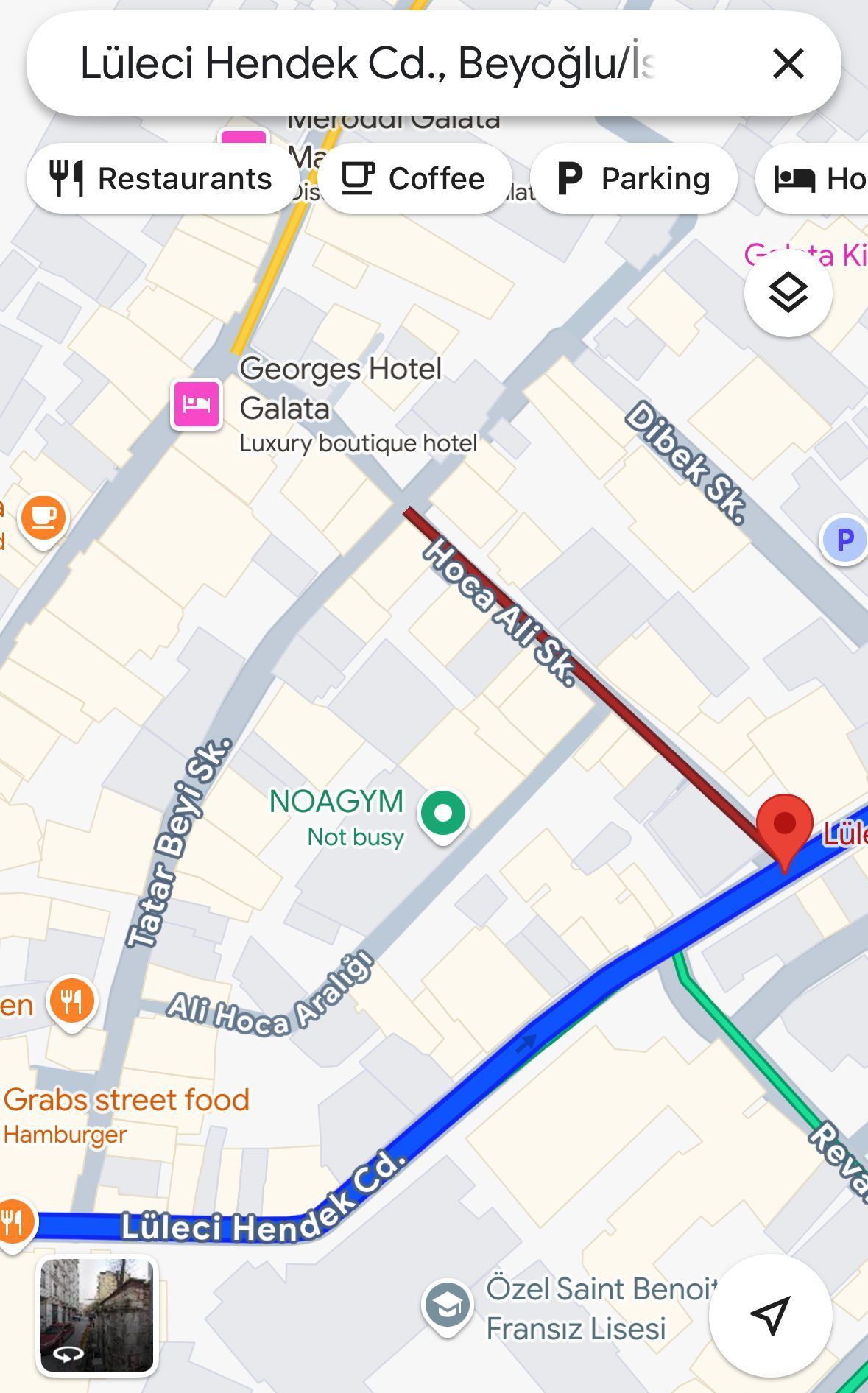Show nearby Parking

coord(634,179)
